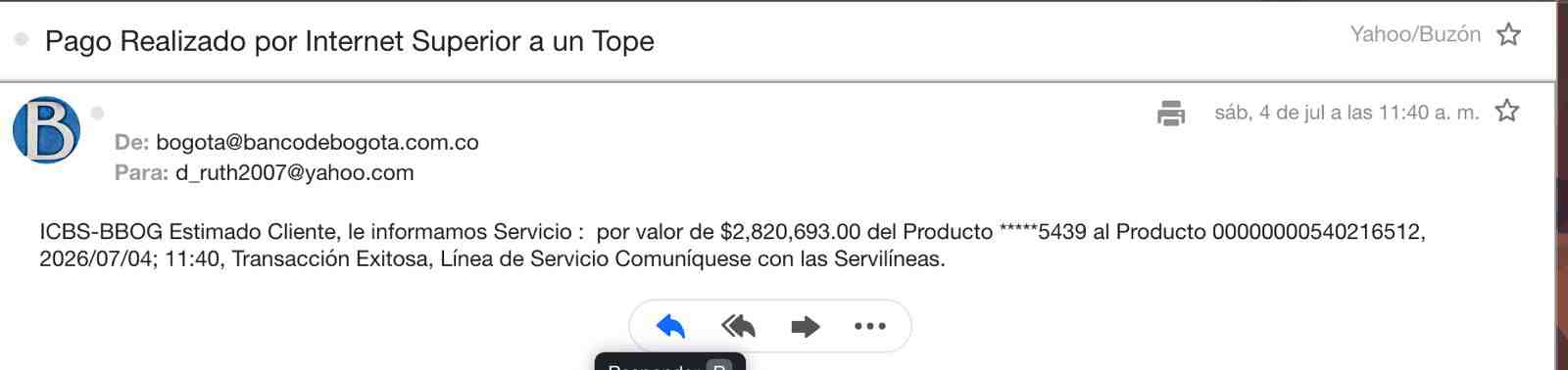Reply all using the double-arrow icon
This screenshot has width=1568, height=370.
tap(738, 326)
